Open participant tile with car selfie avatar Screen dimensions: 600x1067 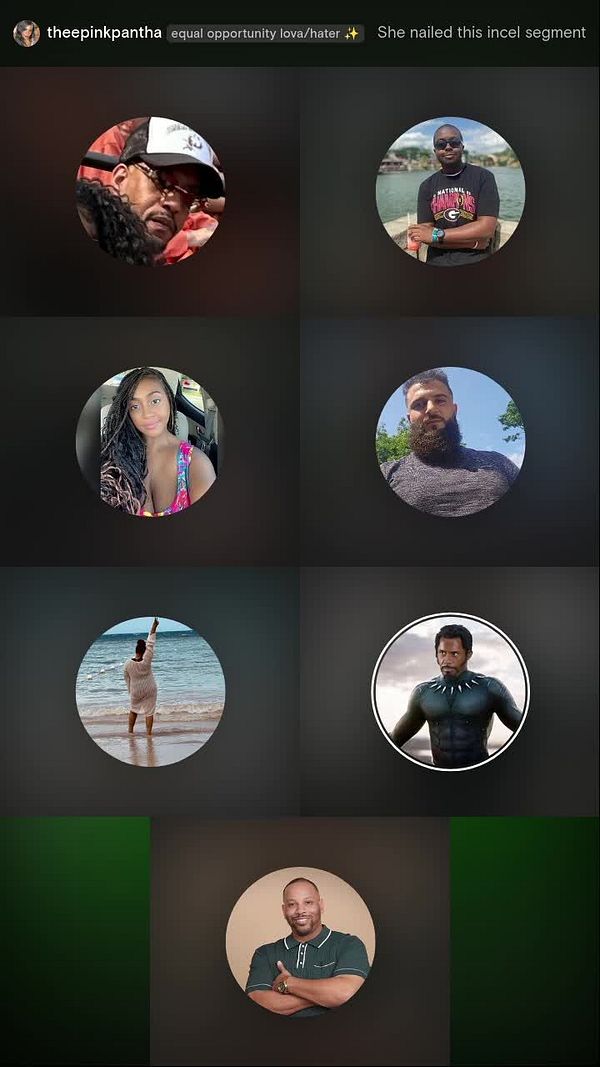[150, 441]
